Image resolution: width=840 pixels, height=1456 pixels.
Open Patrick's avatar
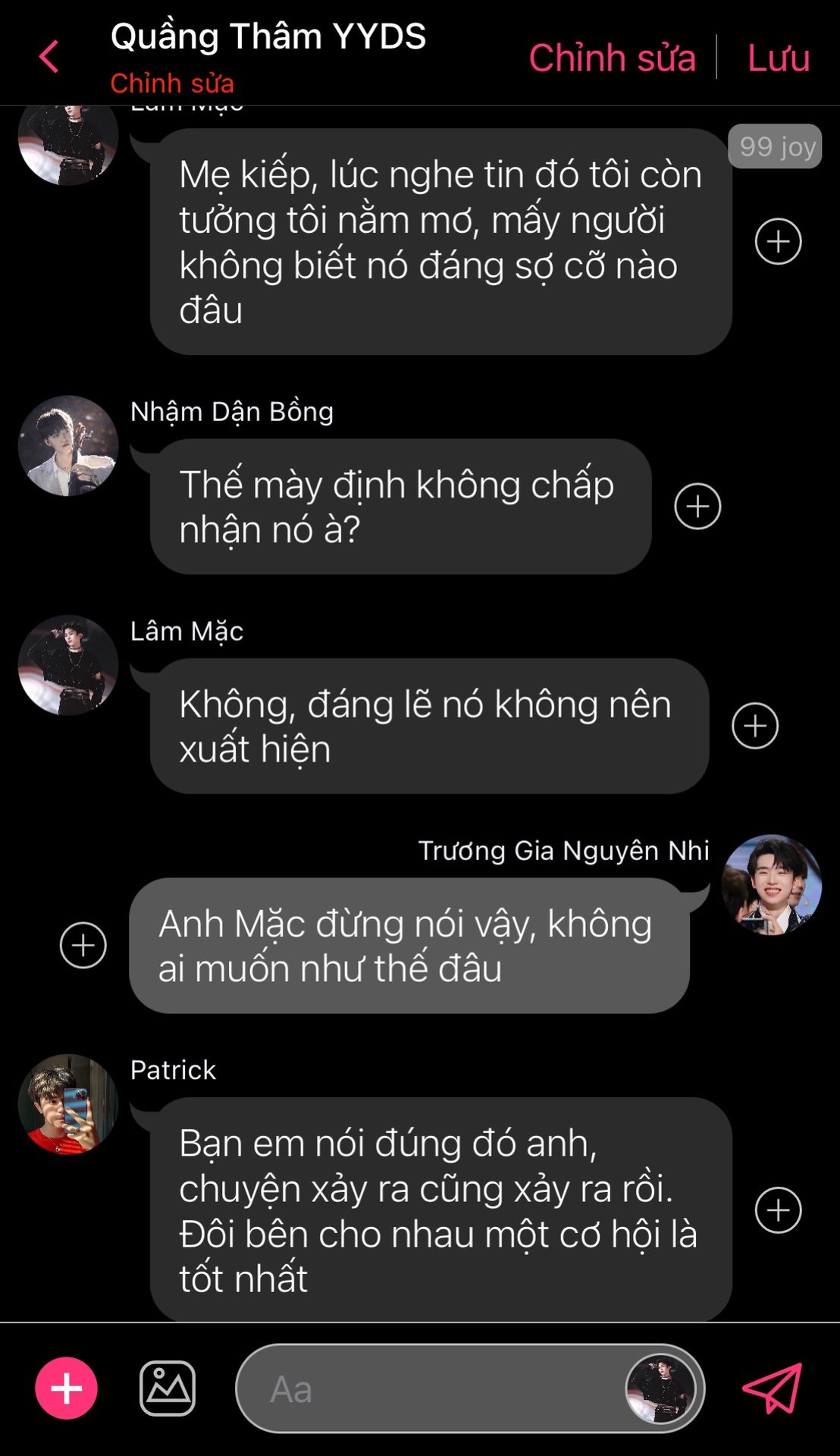pos(68,1104)
